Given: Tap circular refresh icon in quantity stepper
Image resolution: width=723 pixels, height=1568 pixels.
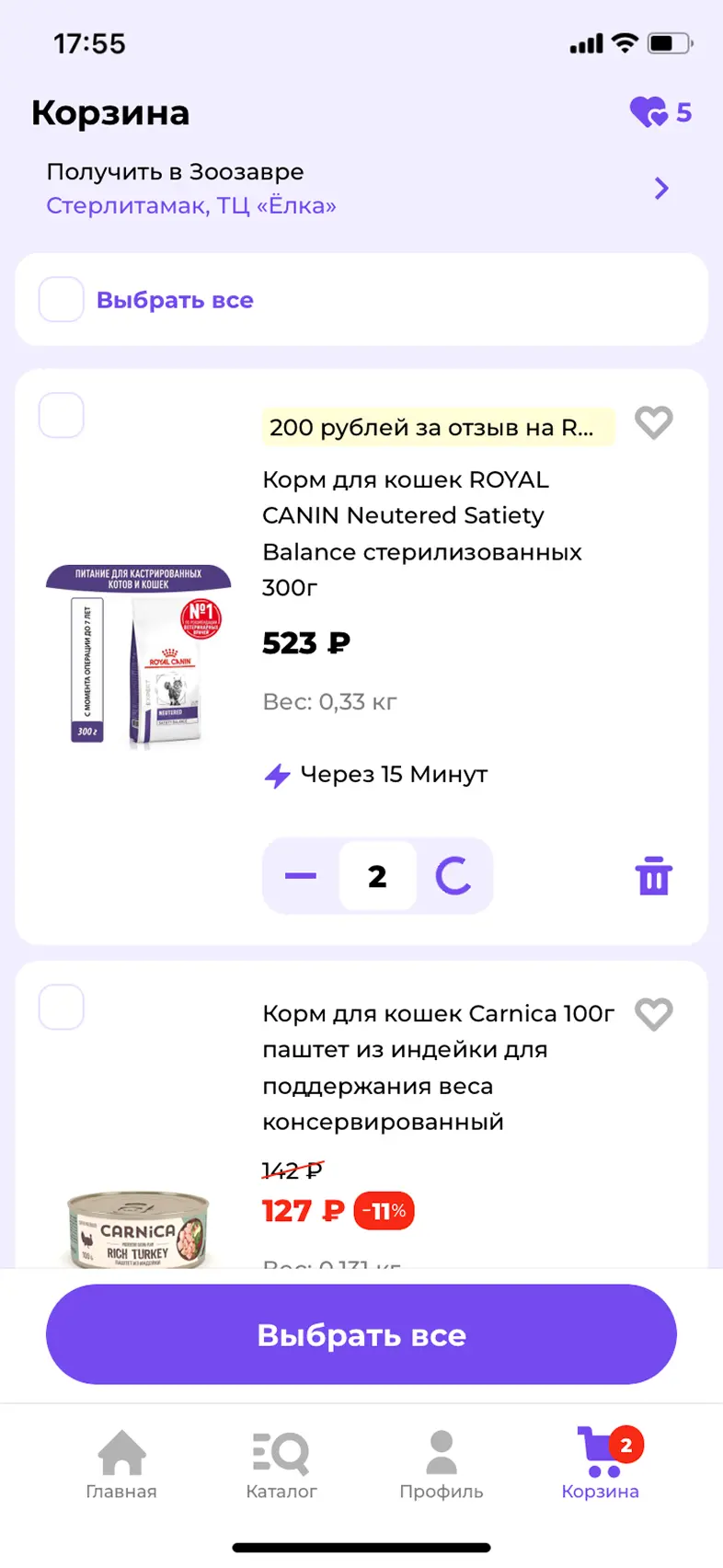Looking at the screenshot, I should 454,876.
